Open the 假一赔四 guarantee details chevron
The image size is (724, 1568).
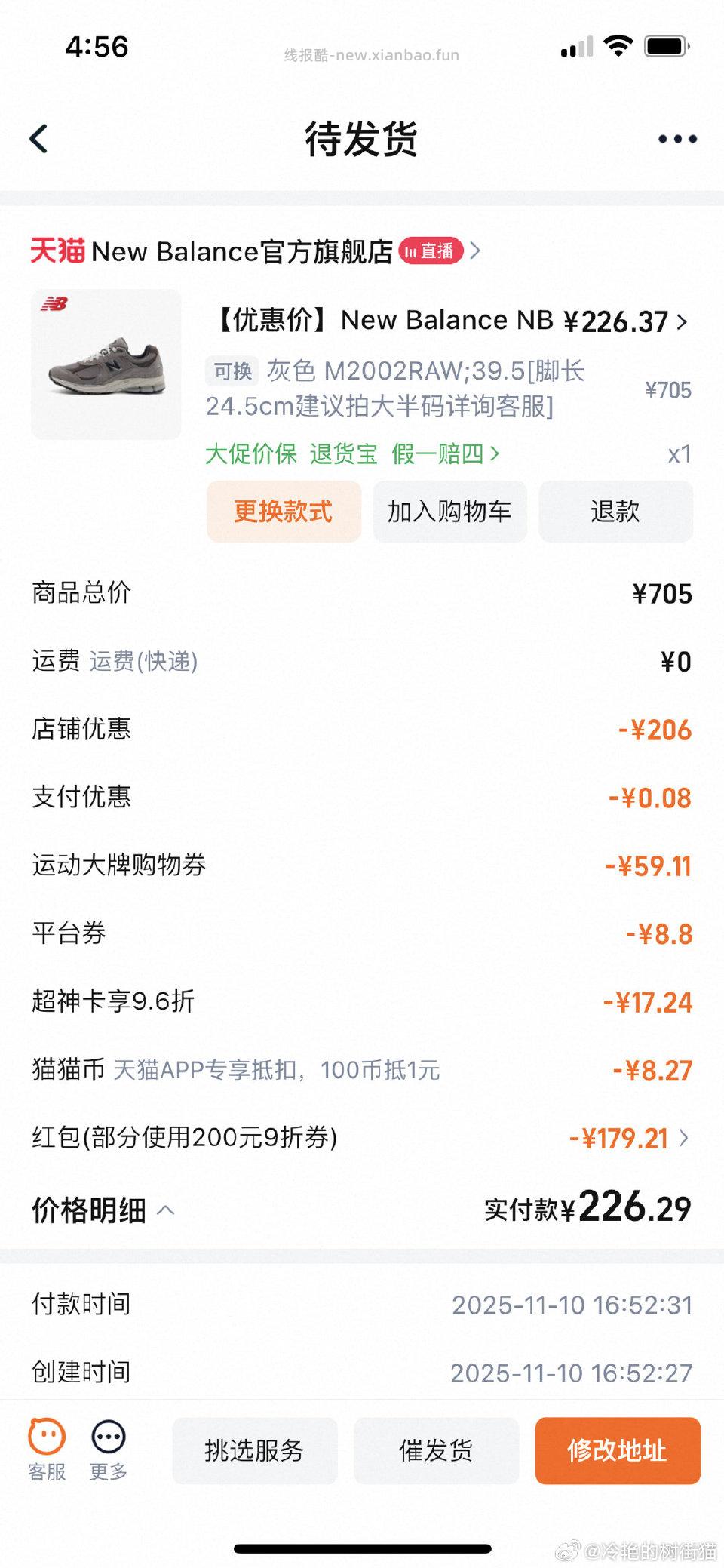tap(495, 454)
